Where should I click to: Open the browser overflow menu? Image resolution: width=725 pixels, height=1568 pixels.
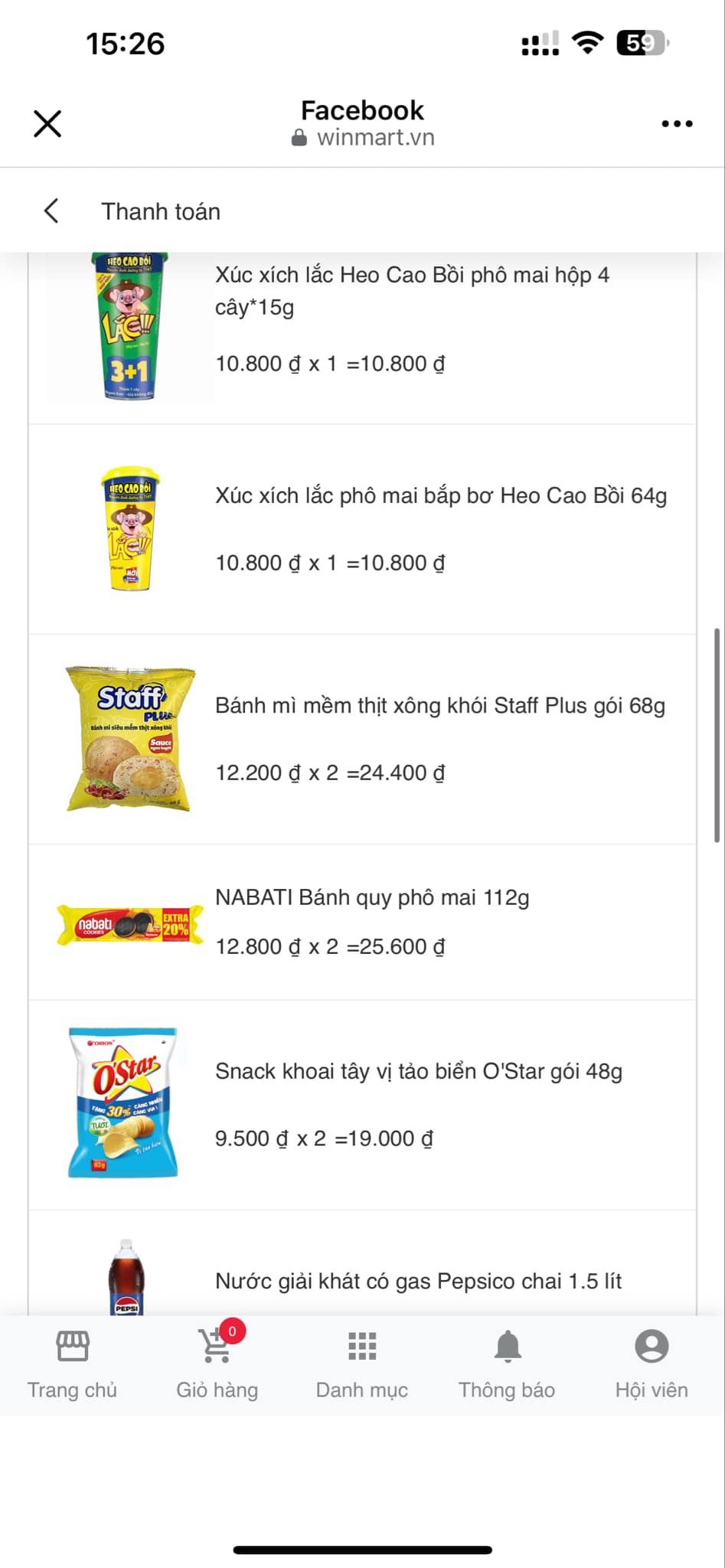coord(677,123)
